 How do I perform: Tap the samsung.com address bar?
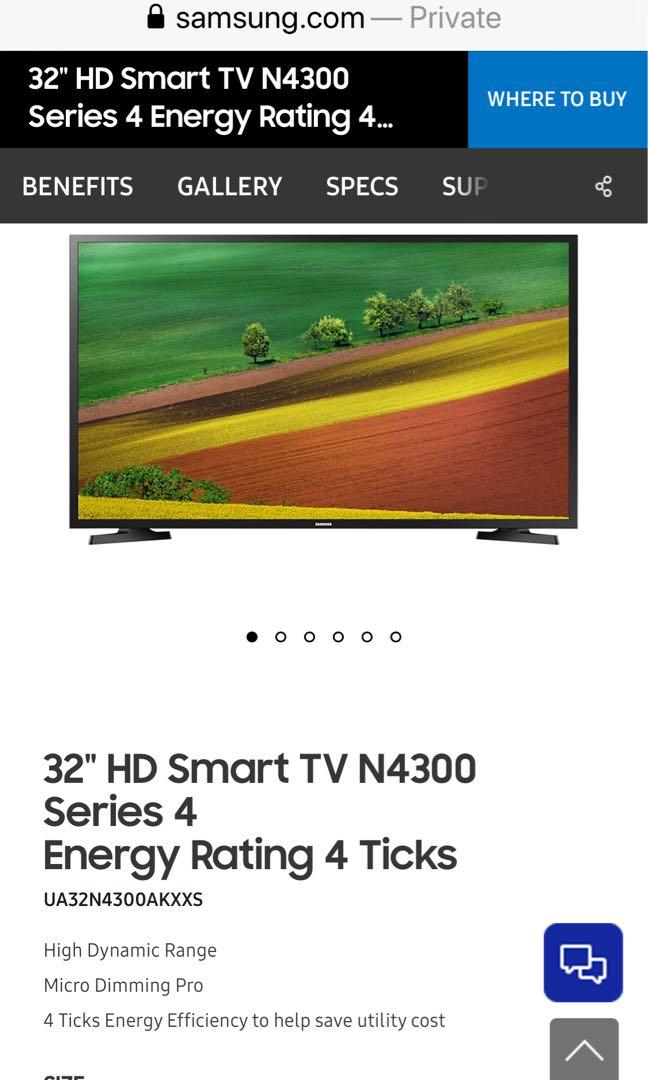(x=324, y=18)
